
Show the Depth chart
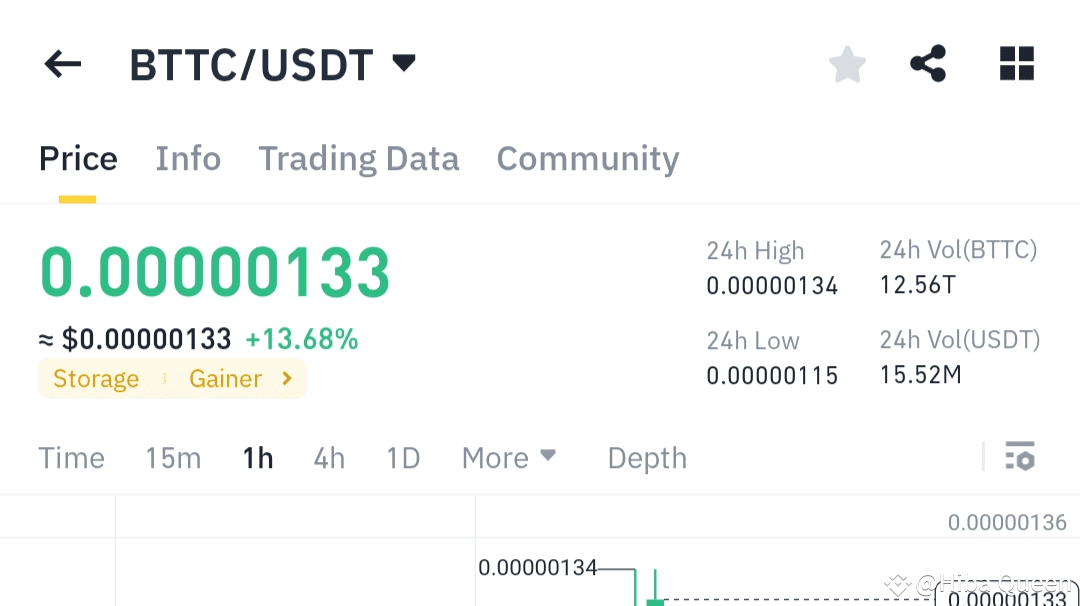[647, 458]
